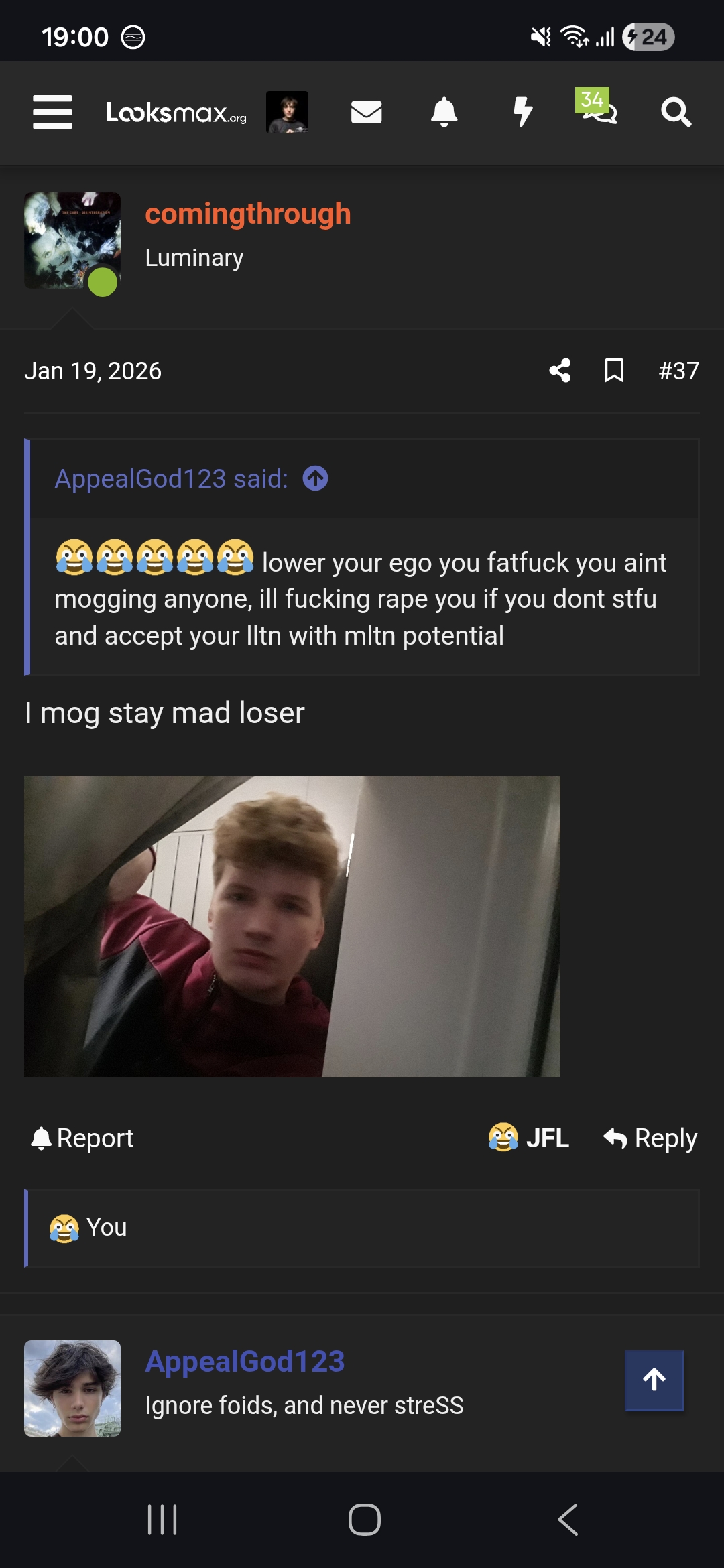Jump to AppealGod123's quoted original post
Image resolution: width=724 pixels, height=1568 pixels.
coord(315,478)
